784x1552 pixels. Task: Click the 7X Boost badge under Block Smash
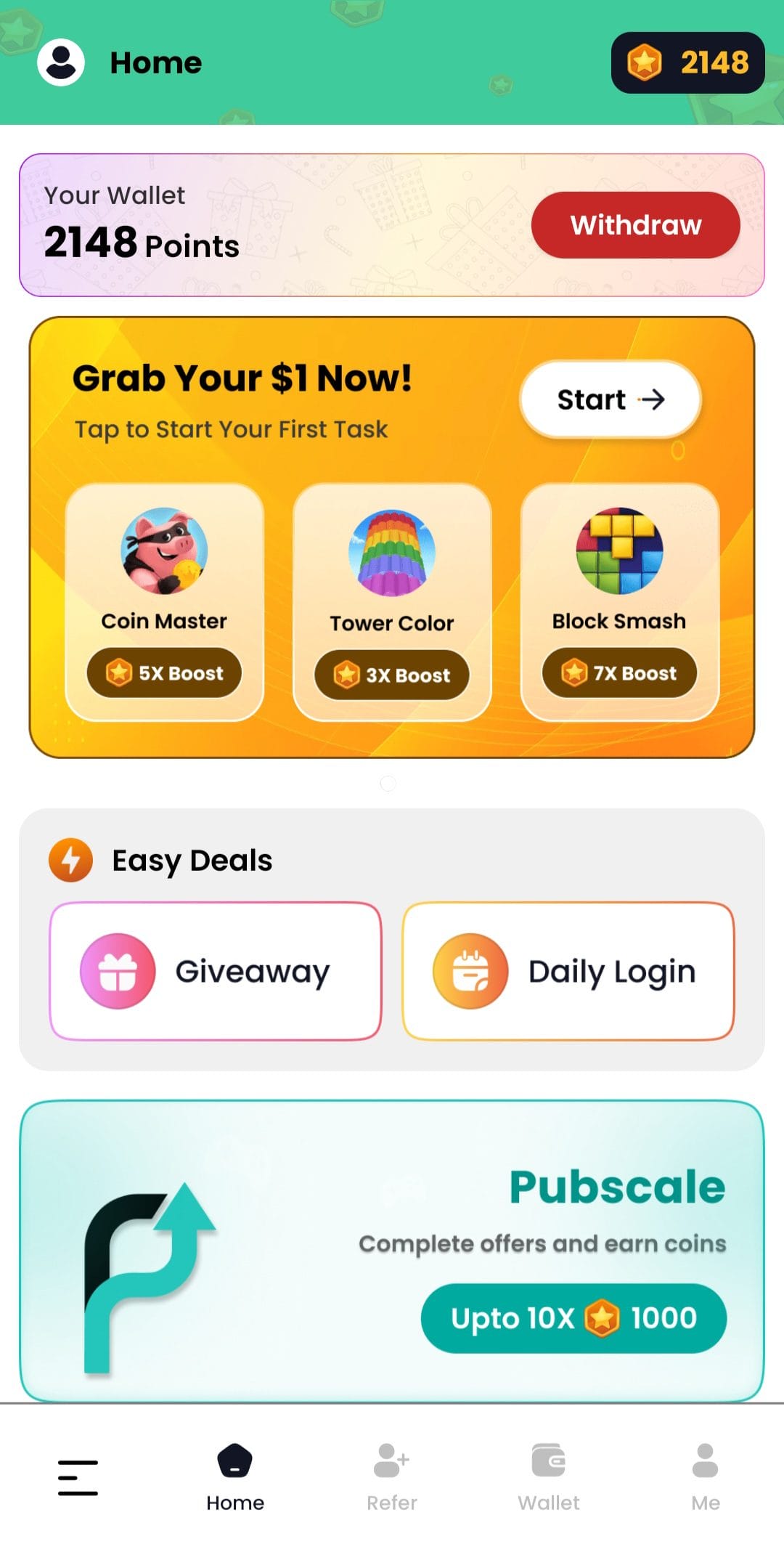[618, 673]
